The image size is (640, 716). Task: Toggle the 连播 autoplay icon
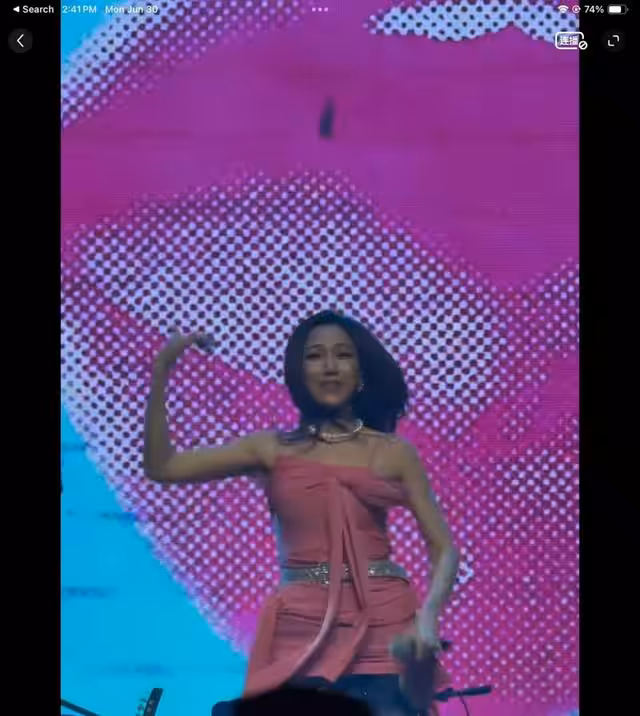point(570,41)
